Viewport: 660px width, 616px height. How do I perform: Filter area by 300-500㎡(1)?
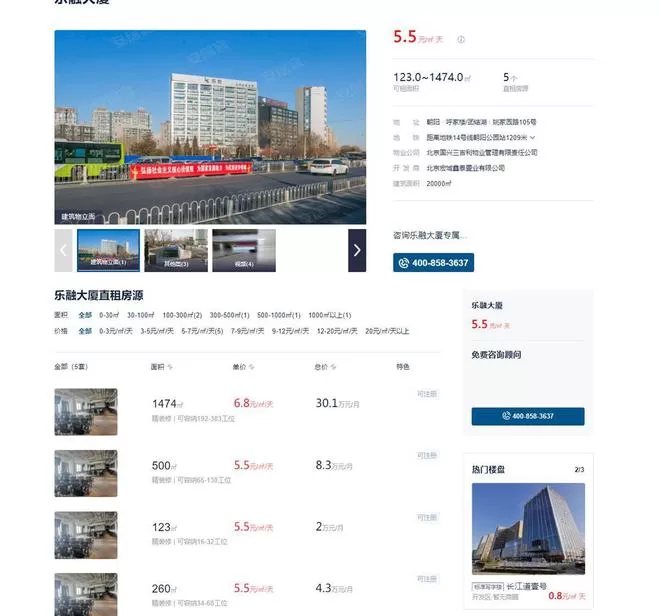(x=229, y=315)
